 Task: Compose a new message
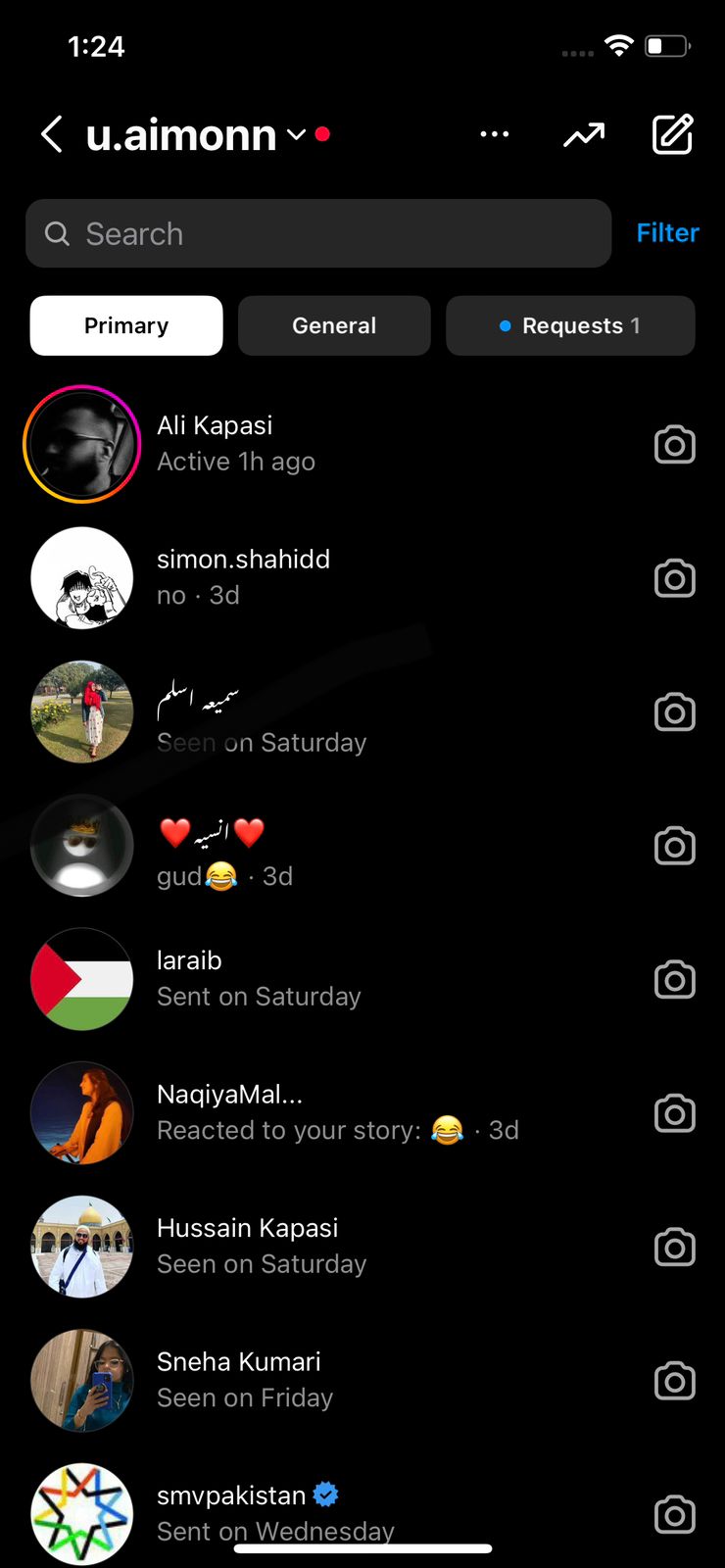(673, 134)
